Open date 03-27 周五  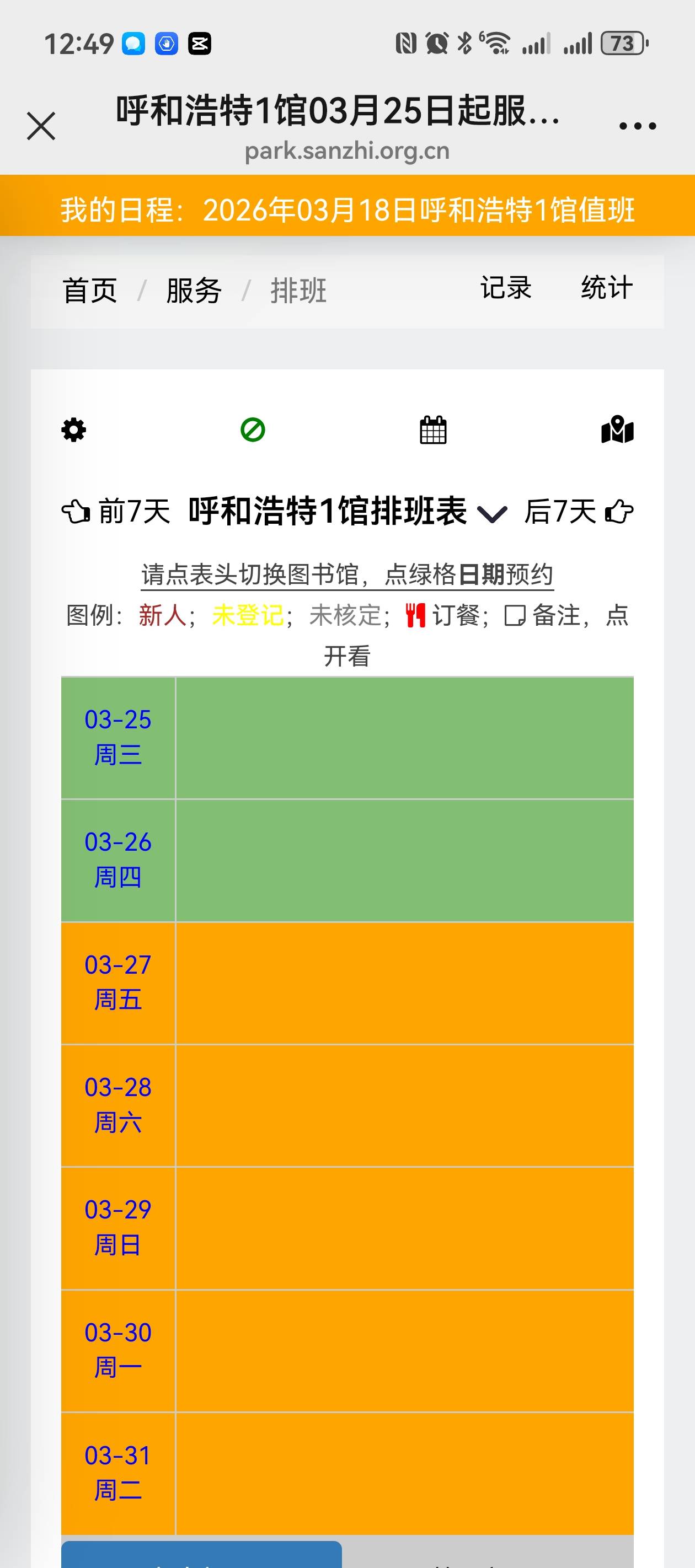click(117, 982)
